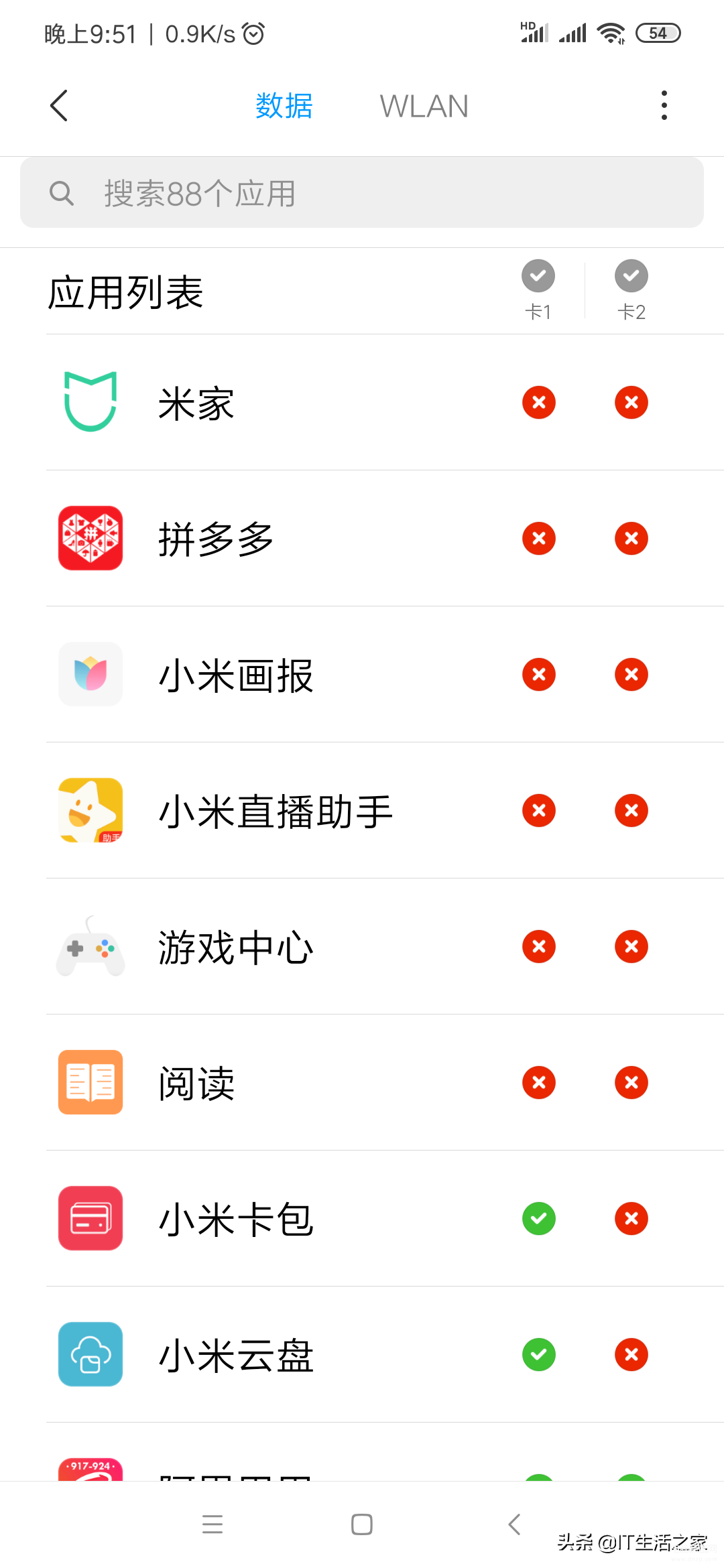Switch to the WLAN tab
Image resolution: width=724 pixels, height=1568 pixels.
tap(424, 106)
